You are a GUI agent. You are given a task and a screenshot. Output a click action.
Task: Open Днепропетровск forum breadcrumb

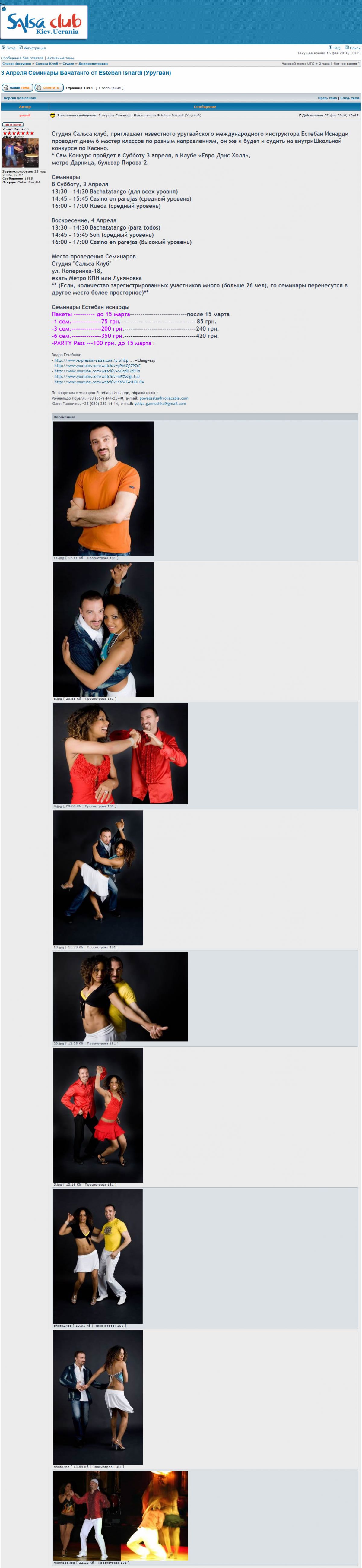[x=93, y=63]
